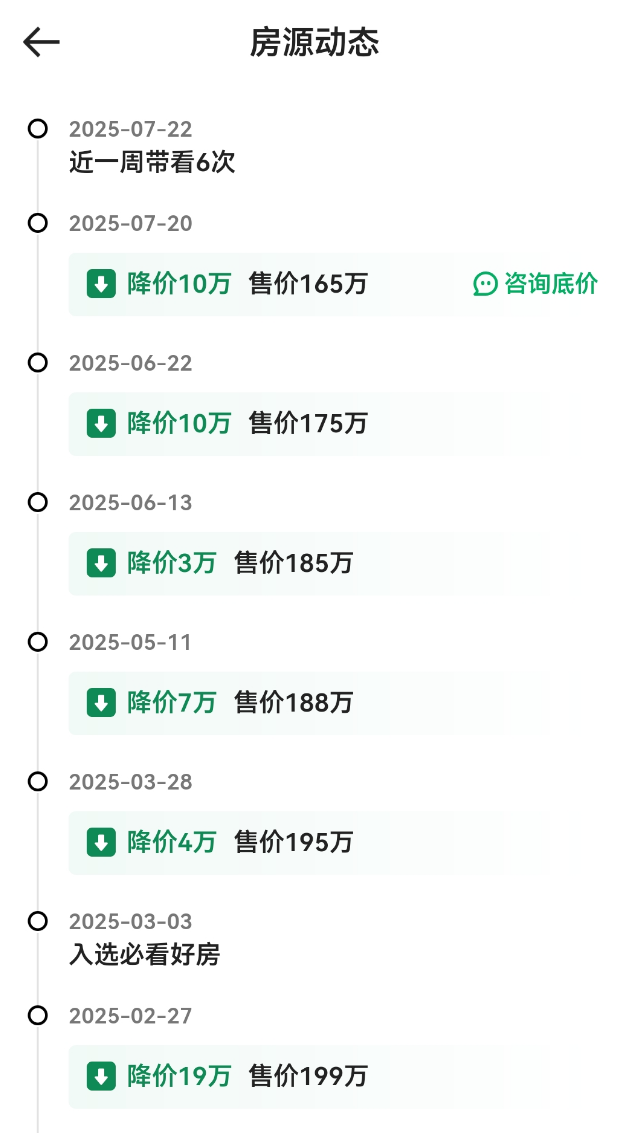
Task: Go back from 房源动态 page
Action: pyautogui.click(x=41, y=42)
